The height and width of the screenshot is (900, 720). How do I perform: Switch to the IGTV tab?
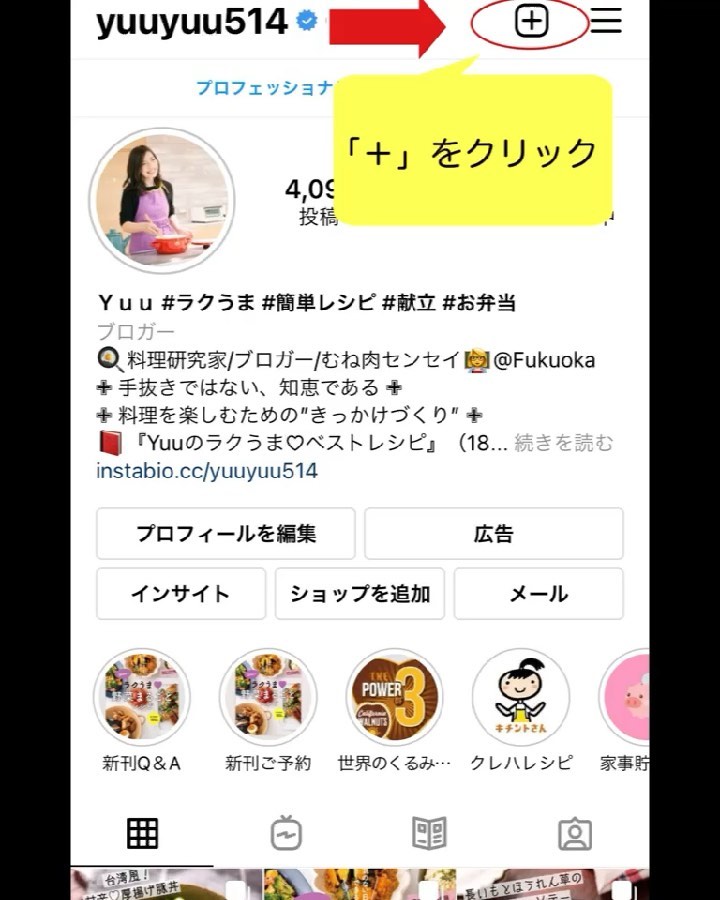(286, 834)
